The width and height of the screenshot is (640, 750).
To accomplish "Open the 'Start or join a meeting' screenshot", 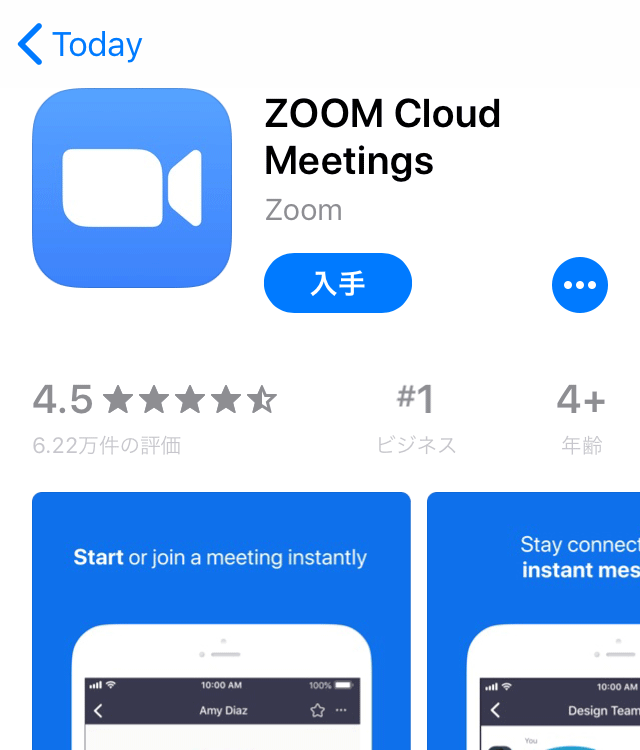I will click(x=221, y=620).
